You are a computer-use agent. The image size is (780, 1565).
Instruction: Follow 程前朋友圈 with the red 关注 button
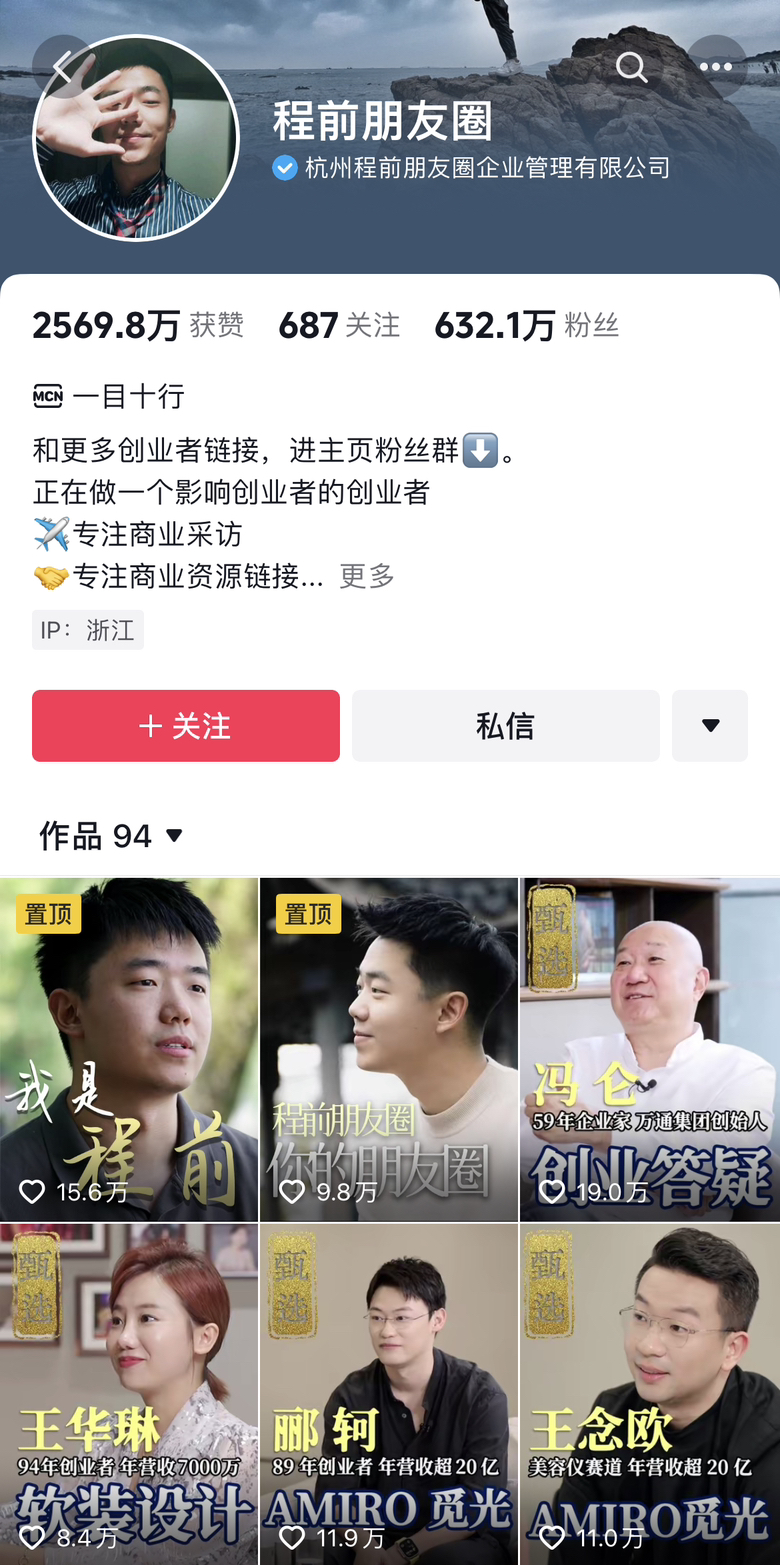186,726
